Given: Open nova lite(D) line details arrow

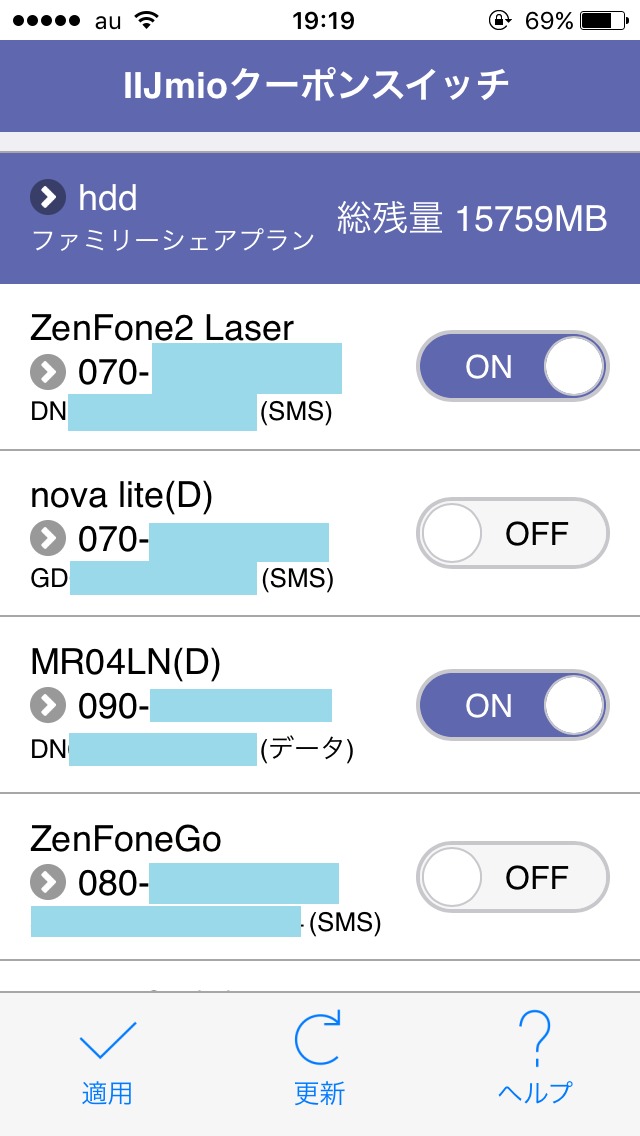Looking at the screenshot, I should 48,539.
